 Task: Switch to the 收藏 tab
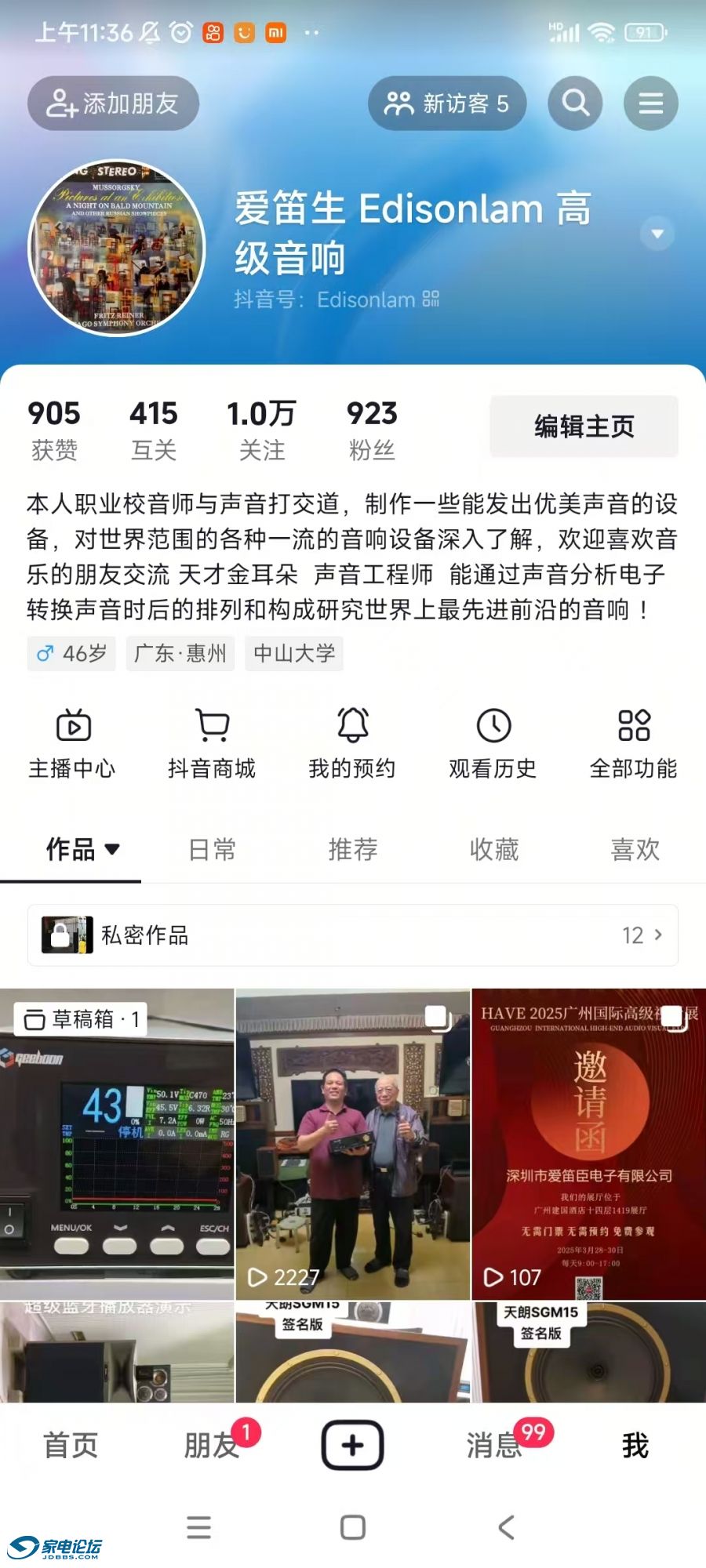click(494, 850)
